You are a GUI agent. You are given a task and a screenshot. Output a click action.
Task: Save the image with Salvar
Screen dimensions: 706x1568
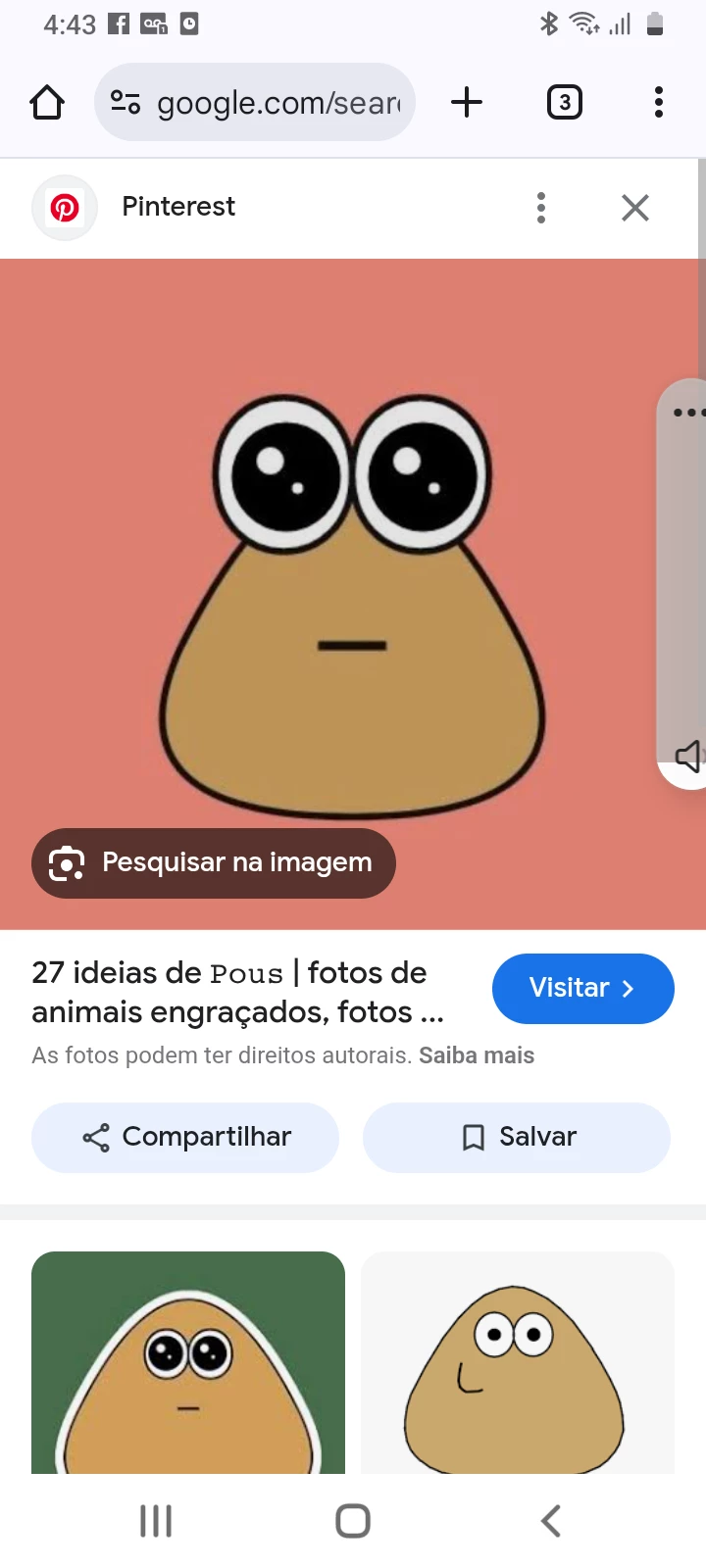[x=517, y=1137]
